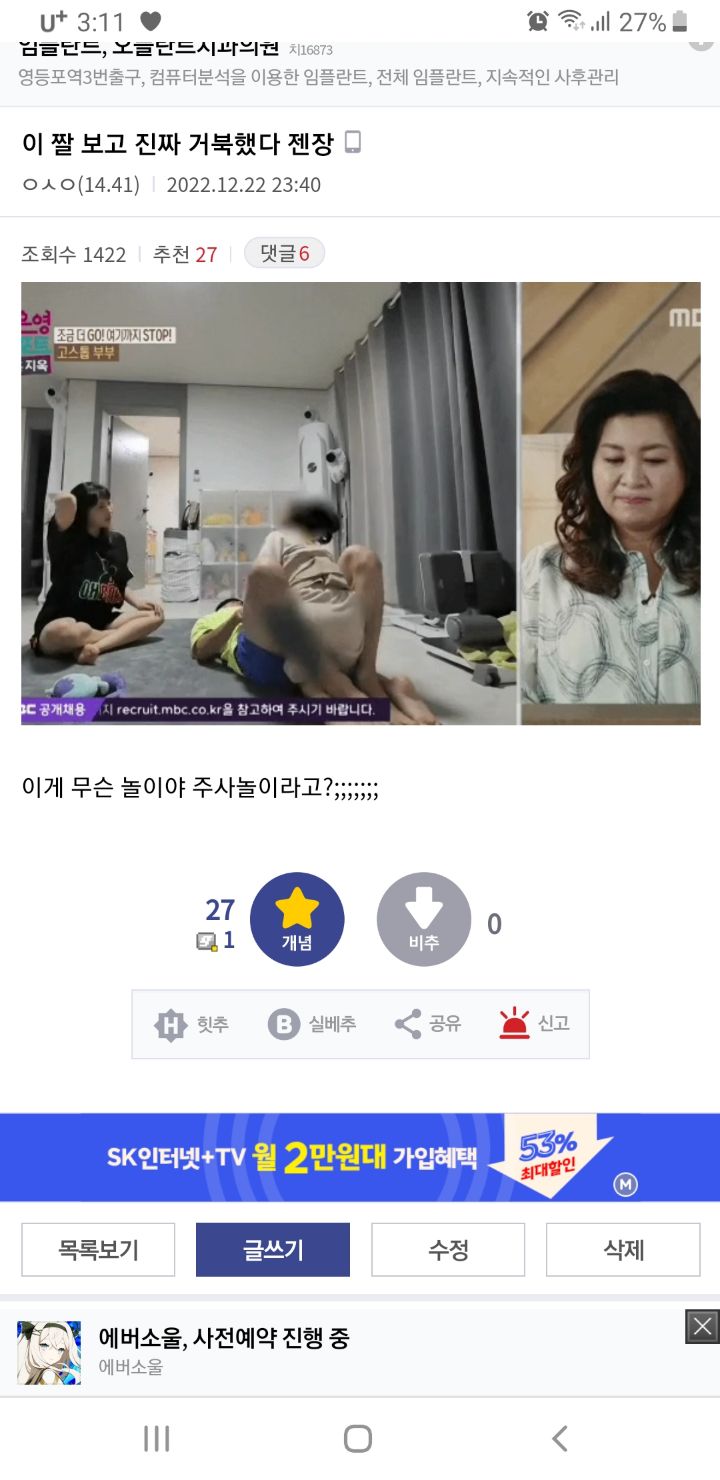Go back using the system back button
The width and height of the screenshot is (720, 1480).
(x=560, y=1439)
